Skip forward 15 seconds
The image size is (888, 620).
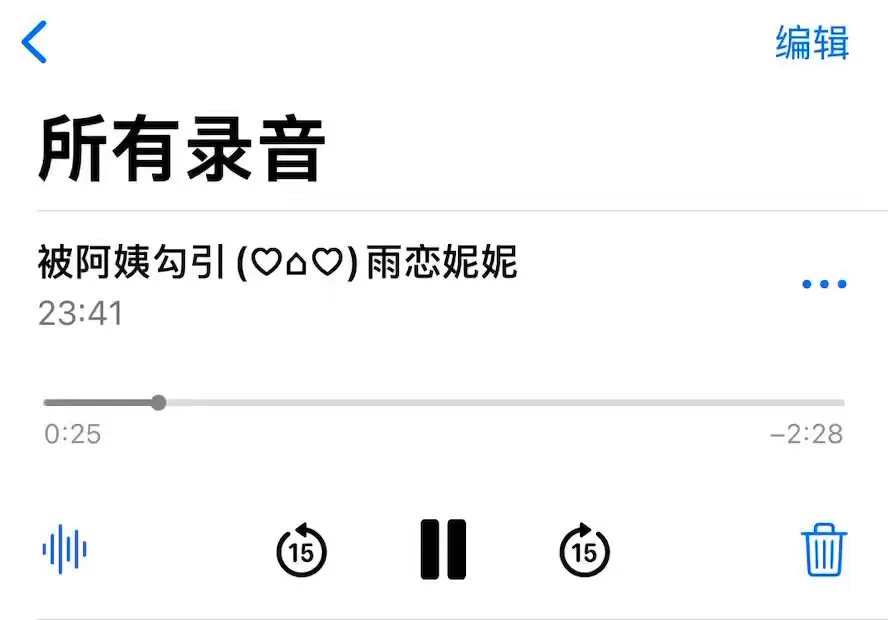tap(585, 550)
